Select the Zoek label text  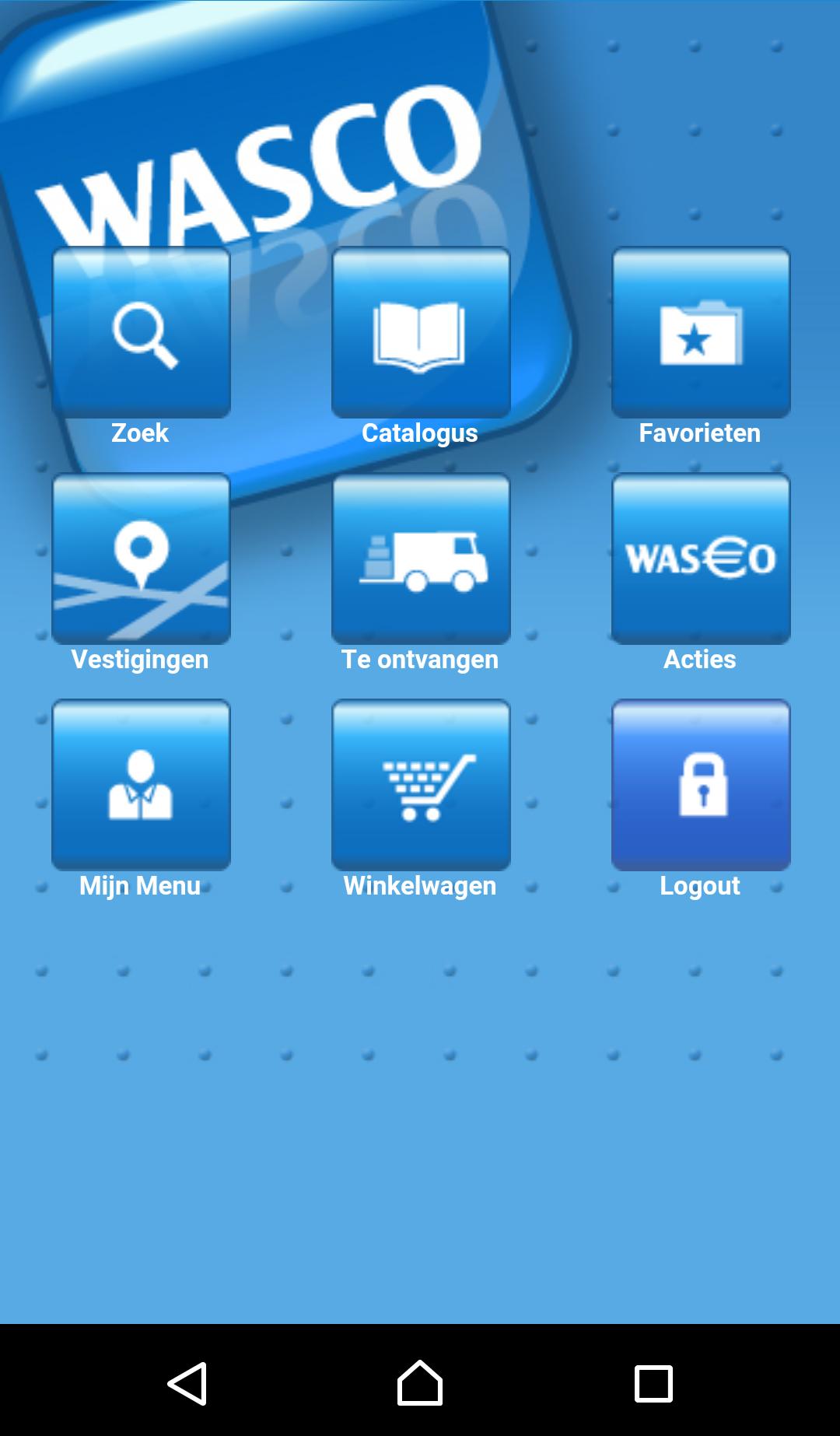[141, 433]
